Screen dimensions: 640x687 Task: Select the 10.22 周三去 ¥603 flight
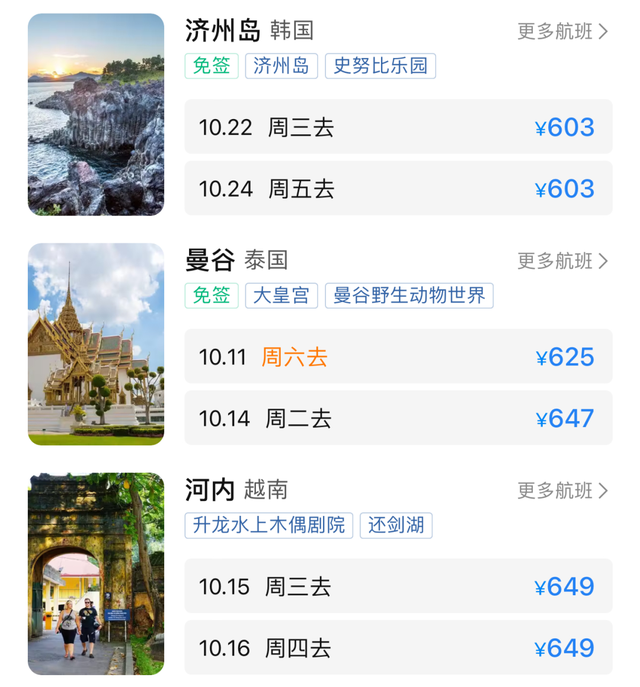[398, 128]
